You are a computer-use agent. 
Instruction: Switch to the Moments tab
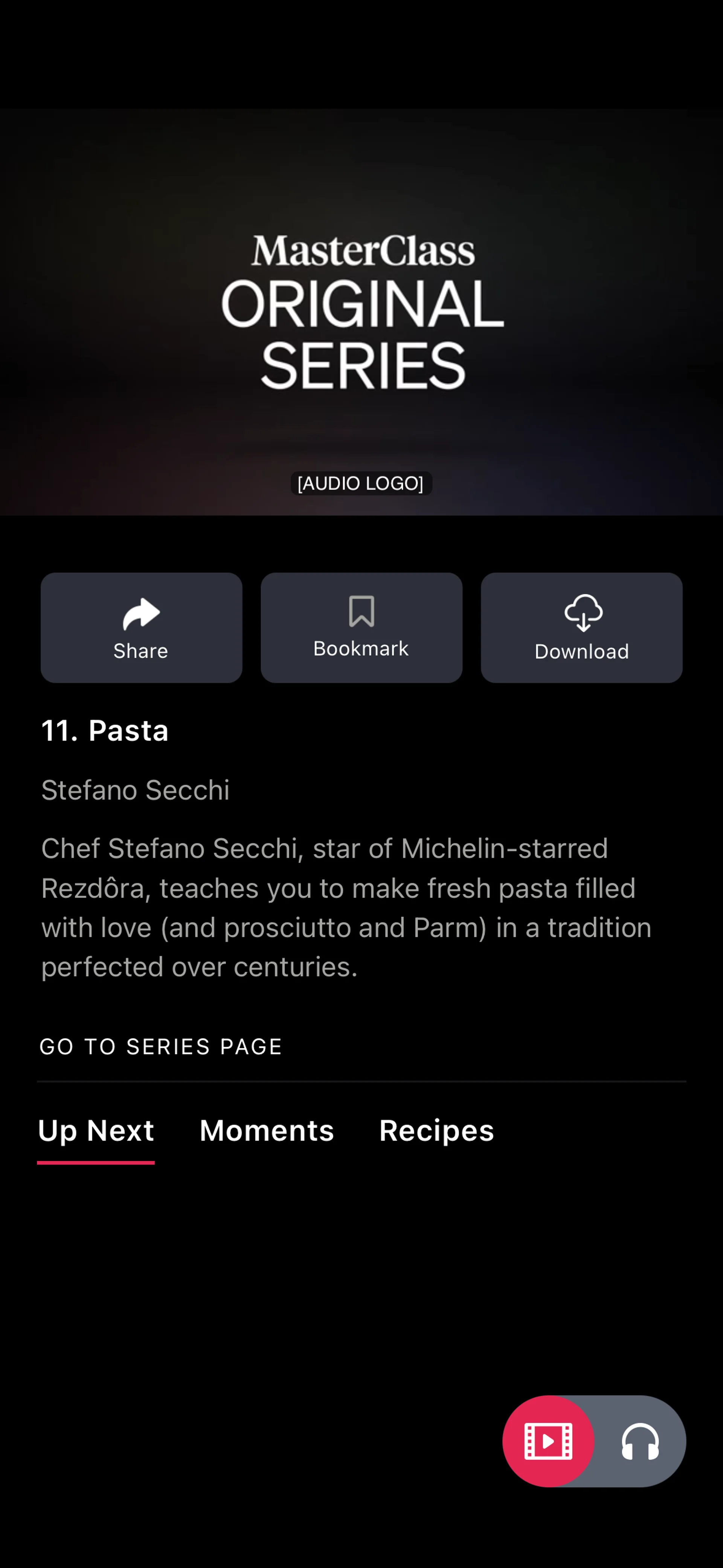[x=267, y=1131]
